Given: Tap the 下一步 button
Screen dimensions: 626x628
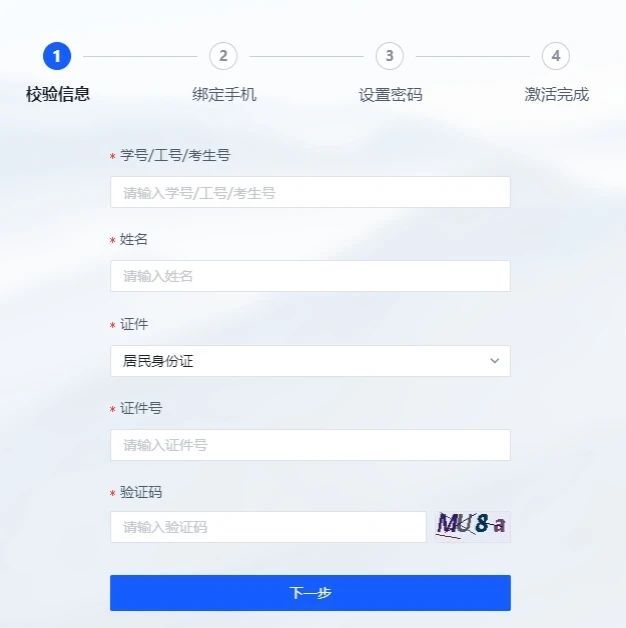Looking at the screenshot, I should click(x=310, y=593).
